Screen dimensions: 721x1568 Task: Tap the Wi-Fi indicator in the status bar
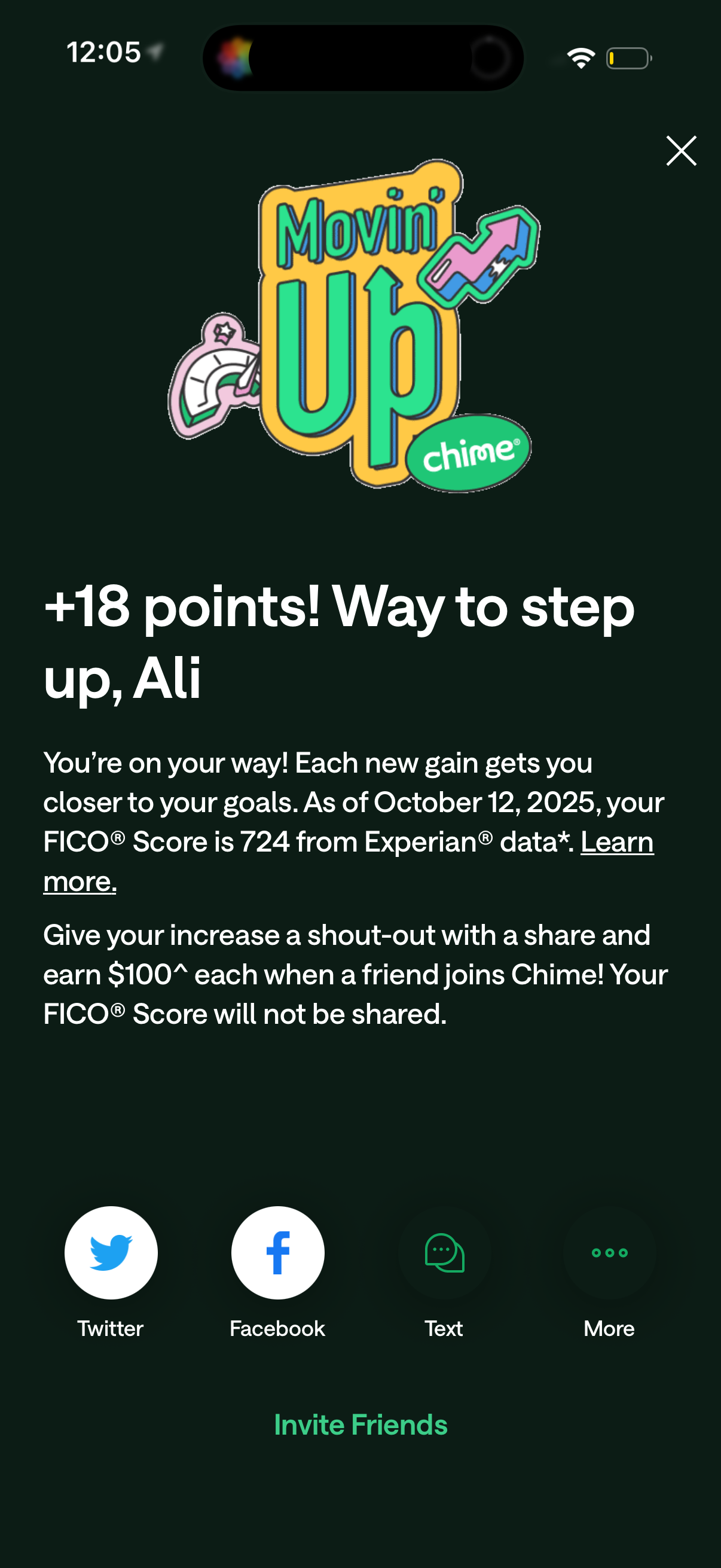(580, 58)
